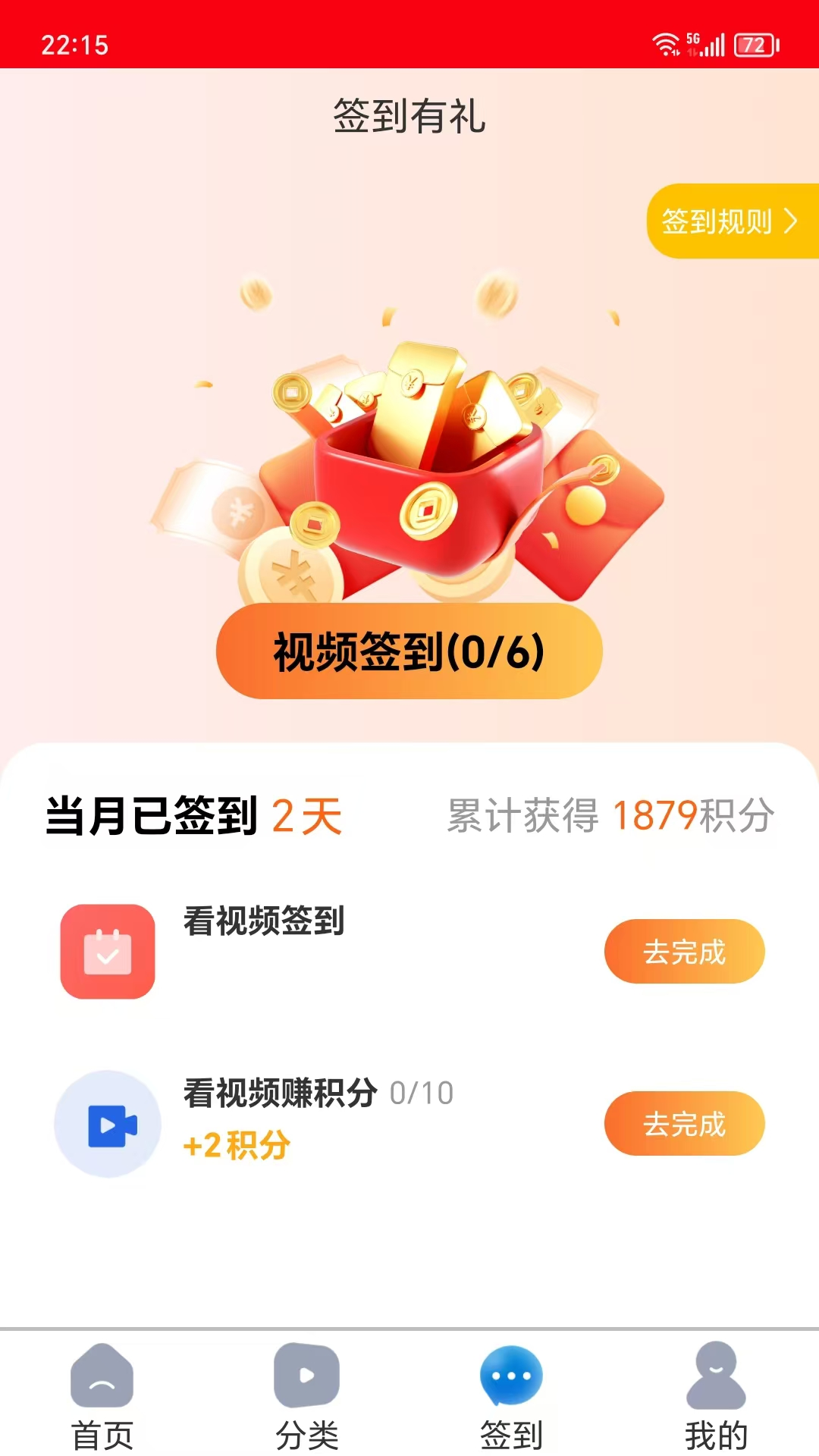Tap 去完成 for 看视频赚积分

[684, 1124]
